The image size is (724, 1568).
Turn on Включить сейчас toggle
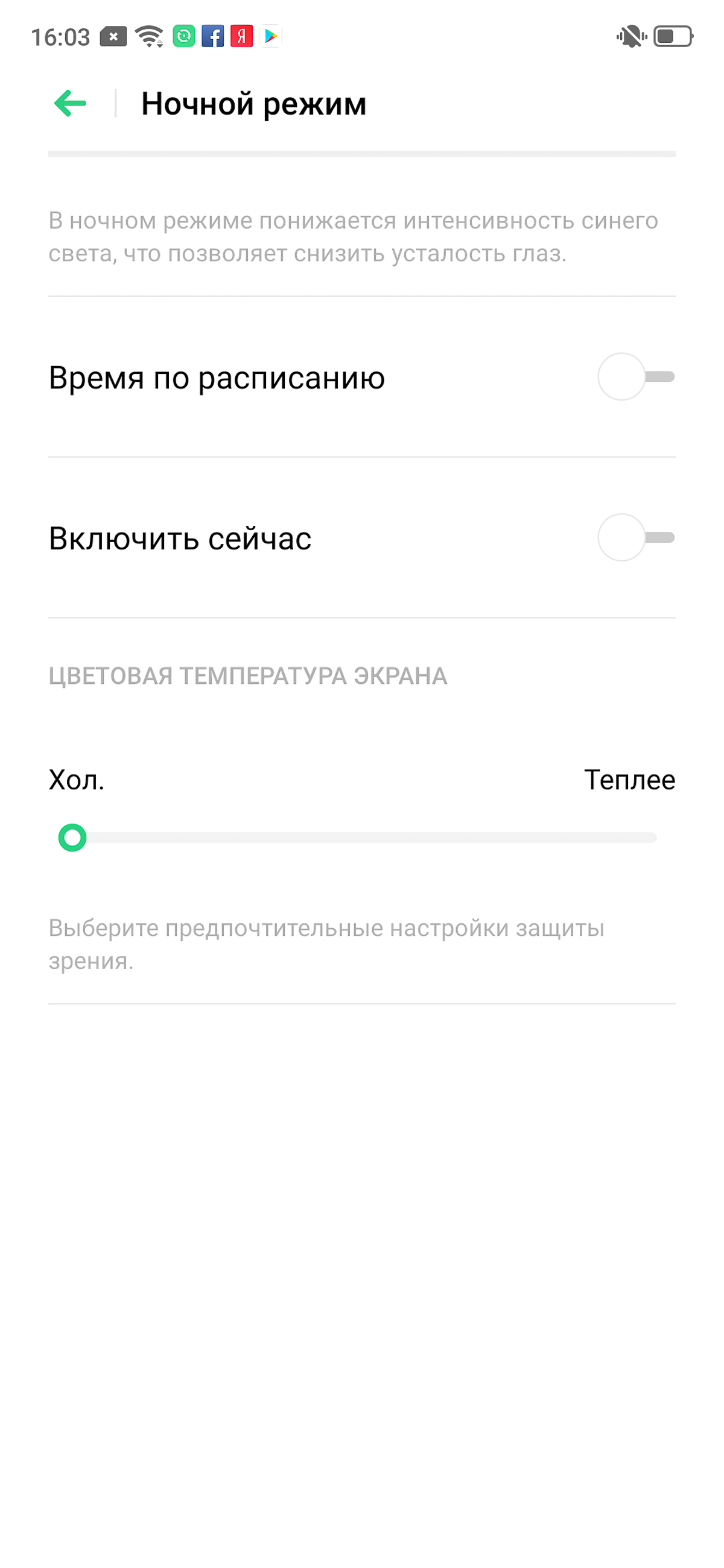(636, 537)
